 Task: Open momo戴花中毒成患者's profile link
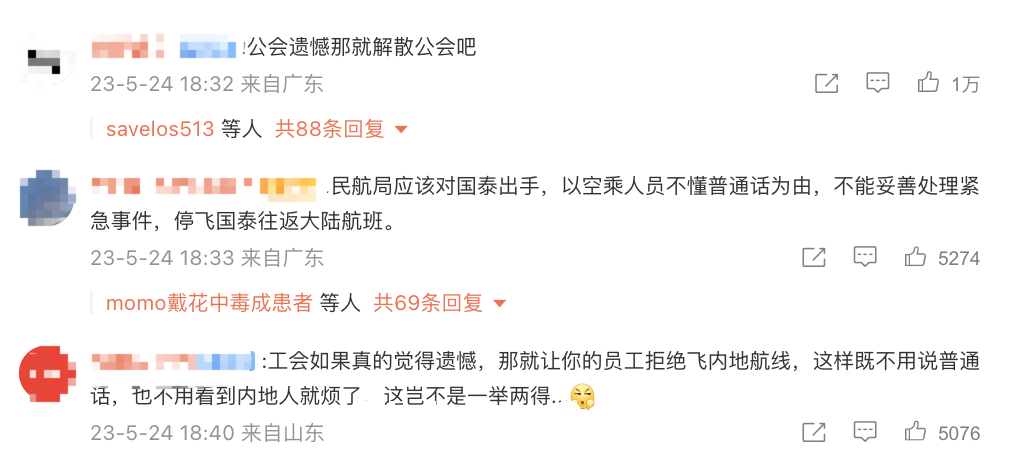pyautogui.click(x=209, y=303)
